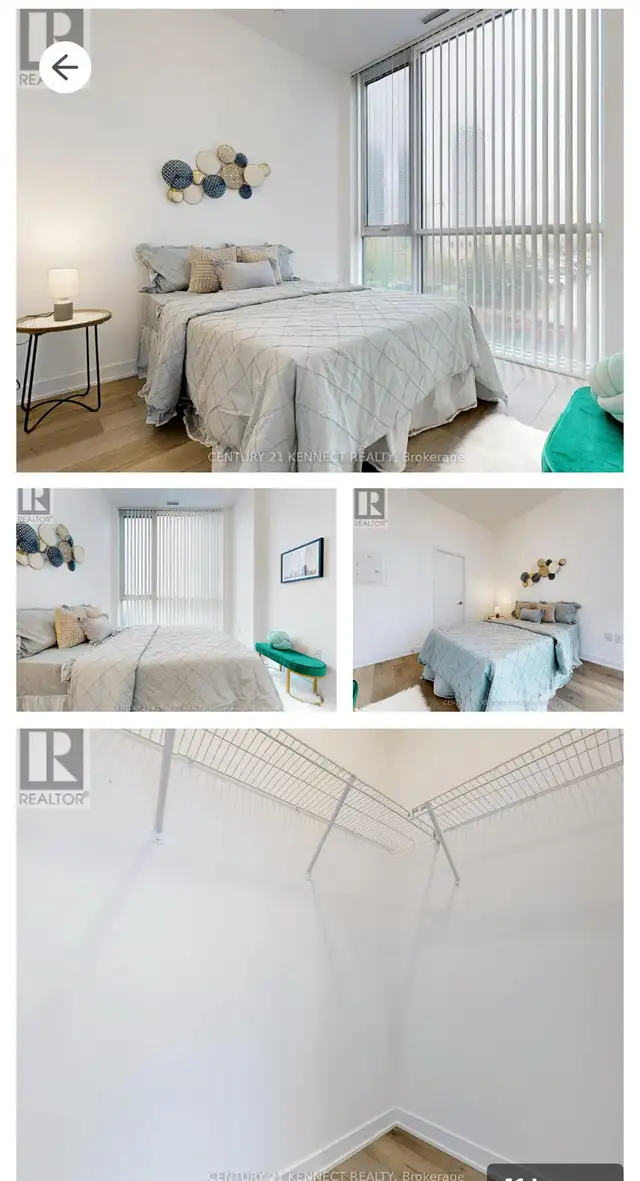Open the bedroom photo with green bench
The height and width of the screenshot is (1181, 640).
pos(176,600)
